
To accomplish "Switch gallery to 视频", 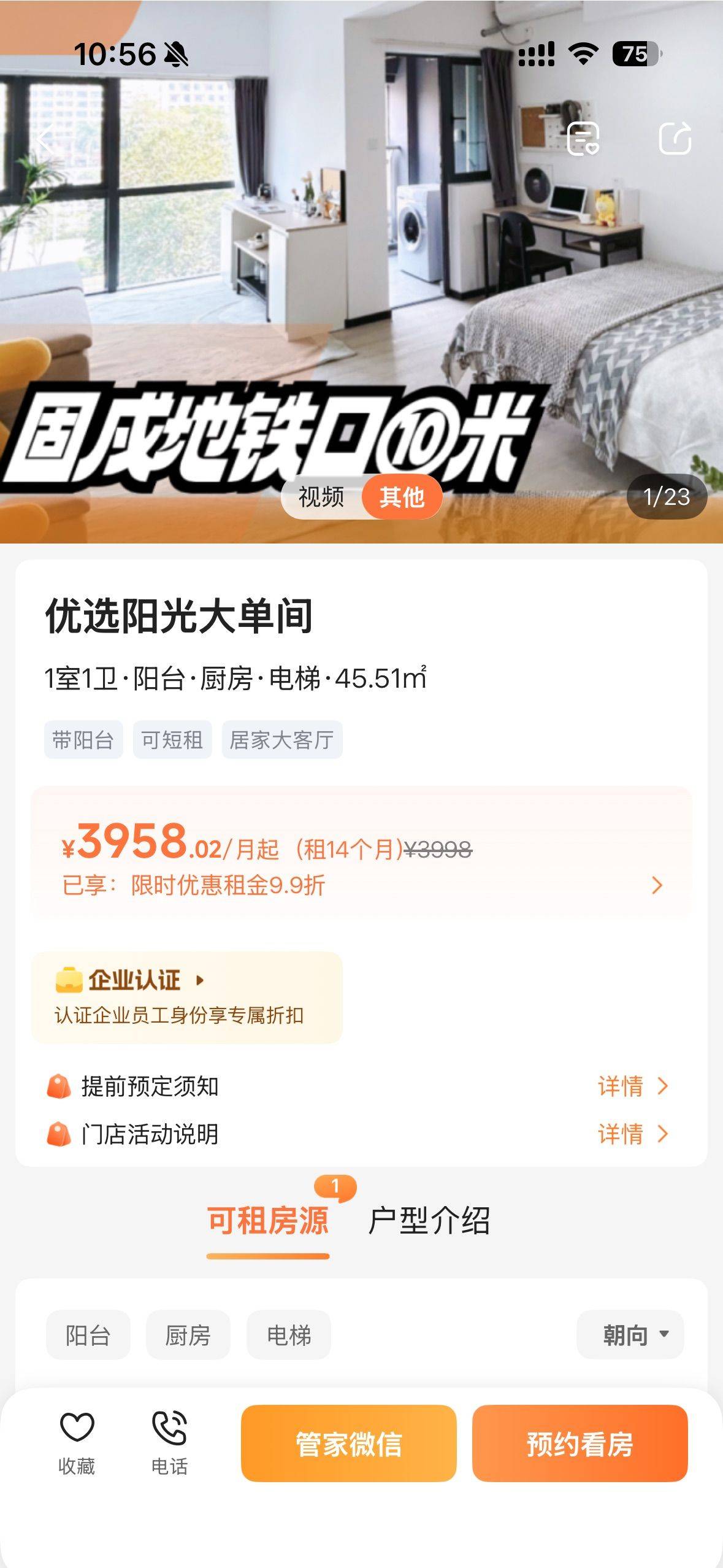I will [321, 496].
